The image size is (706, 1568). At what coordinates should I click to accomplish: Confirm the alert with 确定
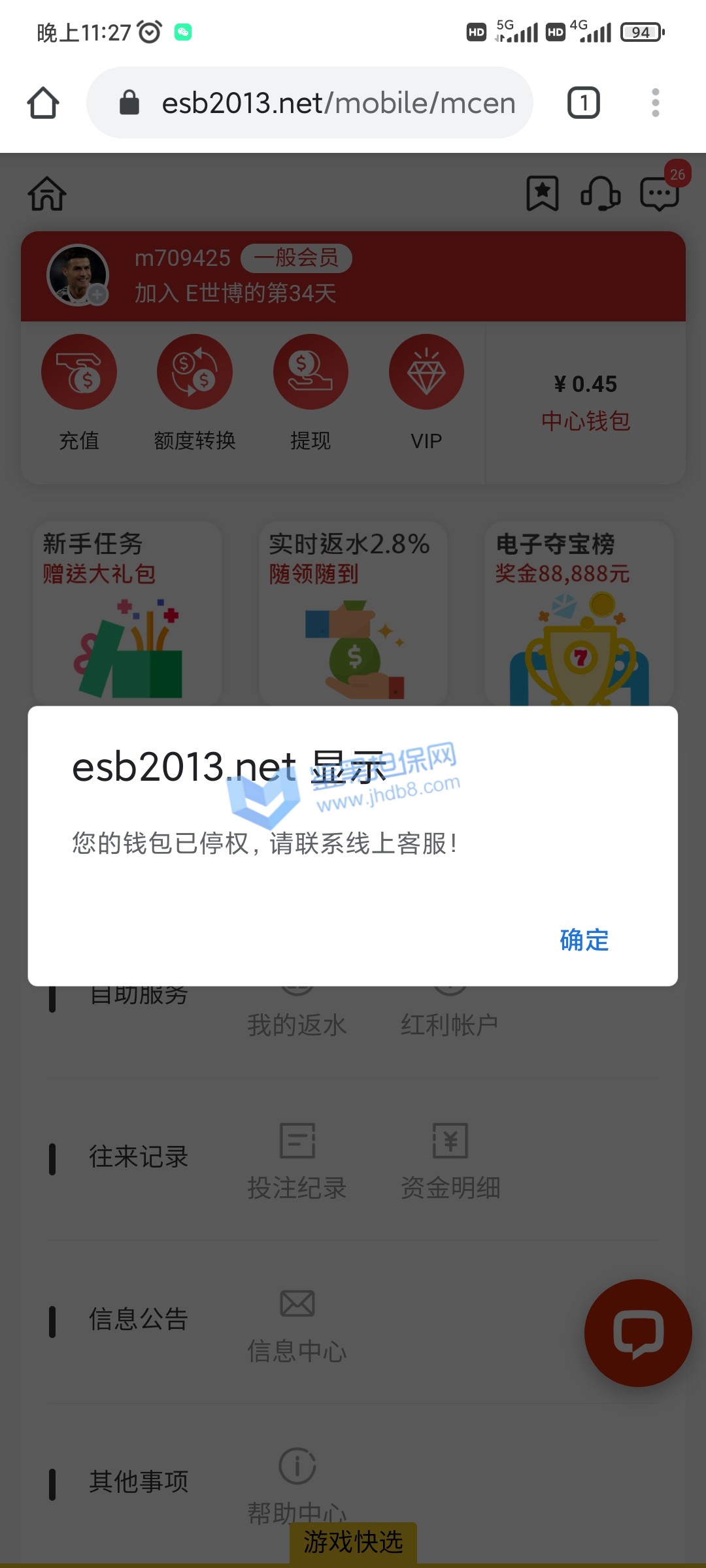[584, 940]
